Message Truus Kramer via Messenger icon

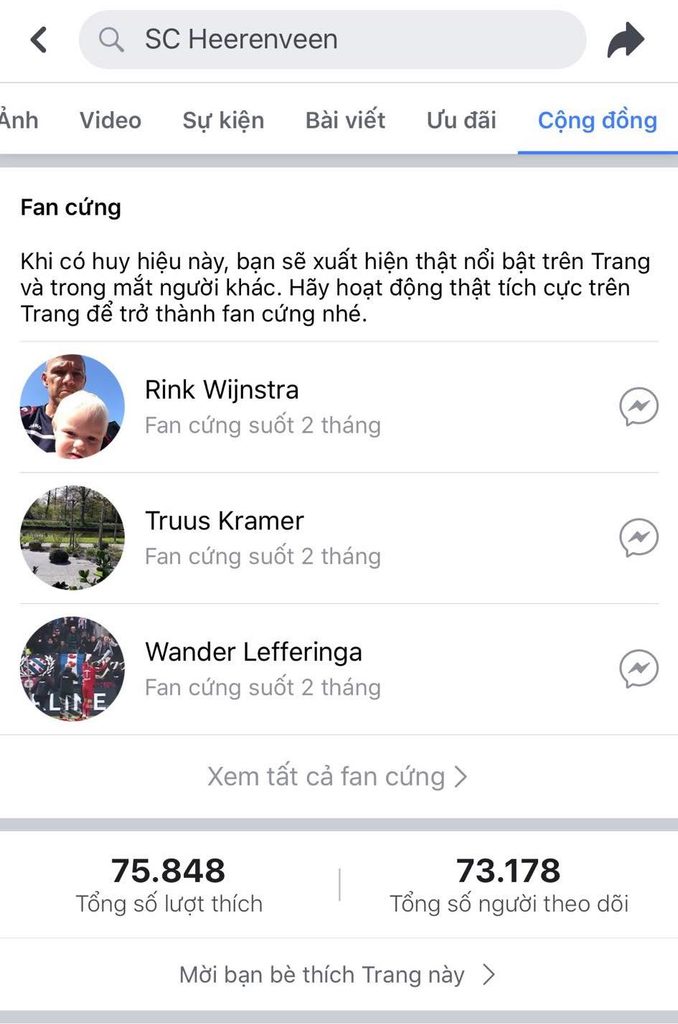[x=639, y=538]
